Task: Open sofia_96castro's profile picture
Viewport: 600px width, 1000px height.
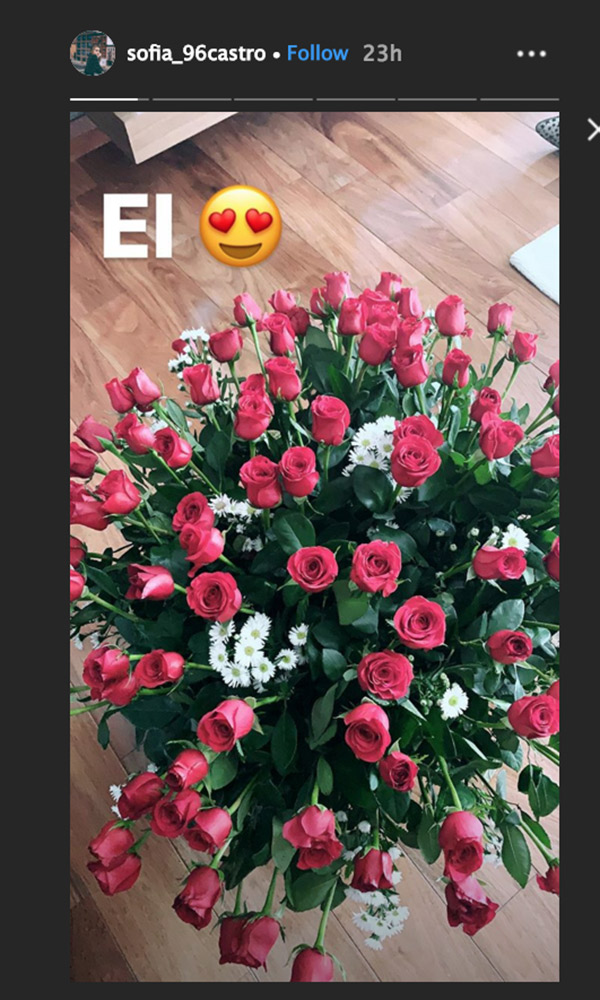Action: (92, 53)
